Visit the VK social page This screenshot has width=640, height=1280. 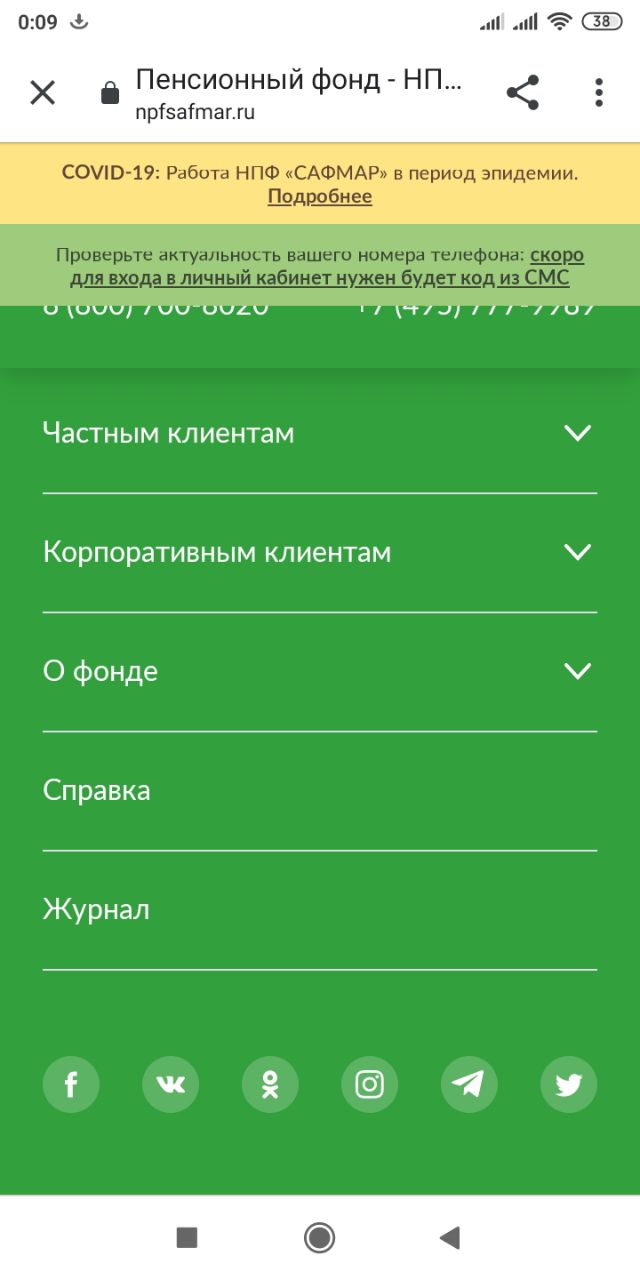point(170,1085)
